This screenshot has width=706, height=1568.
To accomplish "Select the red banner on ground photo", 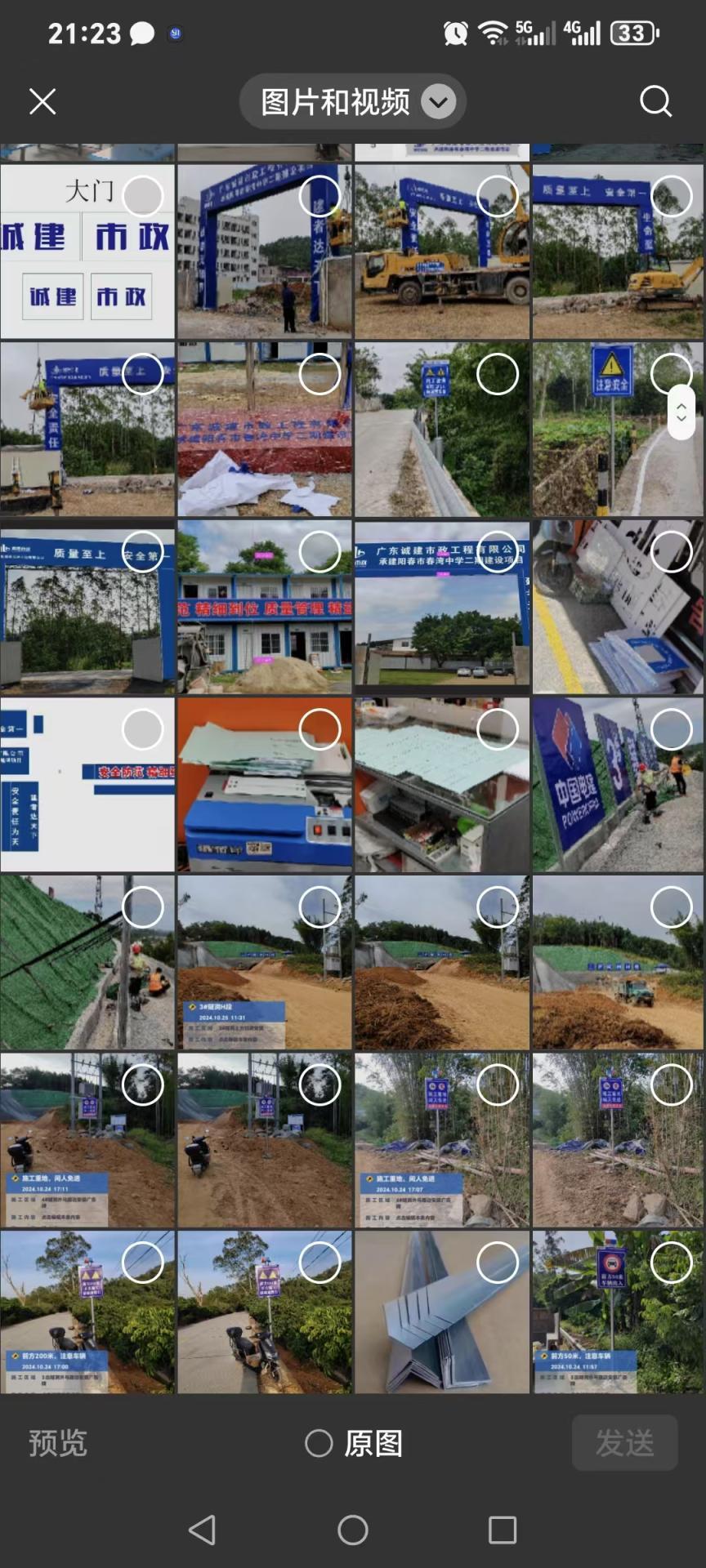I will tap(319, 374).
